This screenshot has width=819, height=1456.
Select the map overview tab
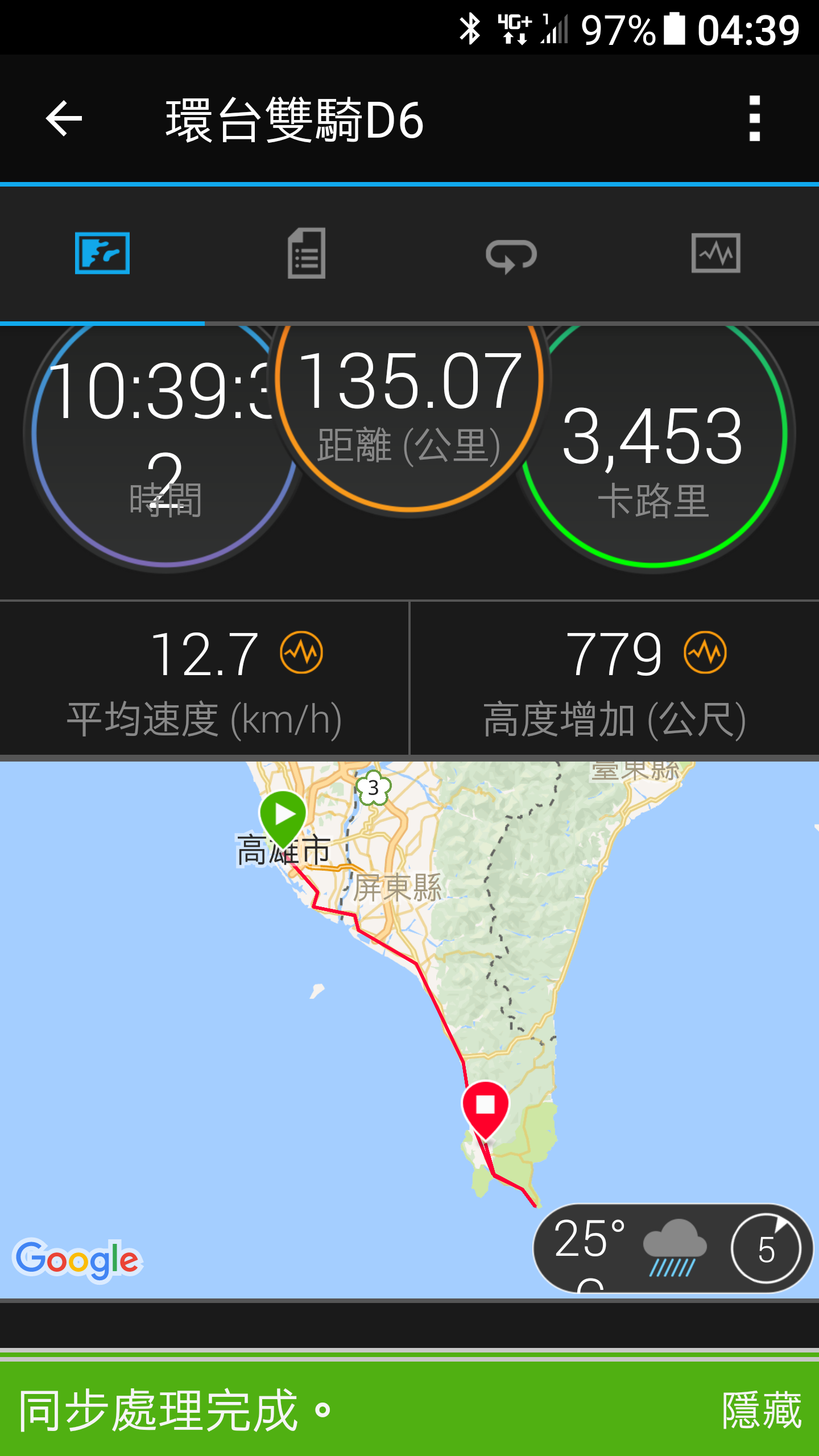click(102, 254)
